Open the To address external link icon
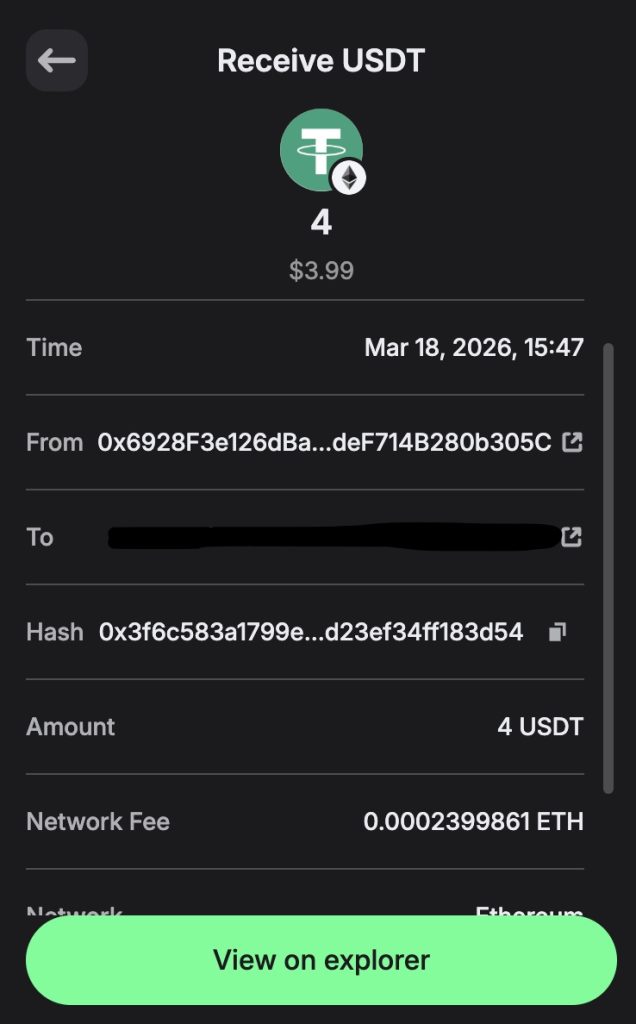The height and width of the screenshot is (1024, 636). 571,537
